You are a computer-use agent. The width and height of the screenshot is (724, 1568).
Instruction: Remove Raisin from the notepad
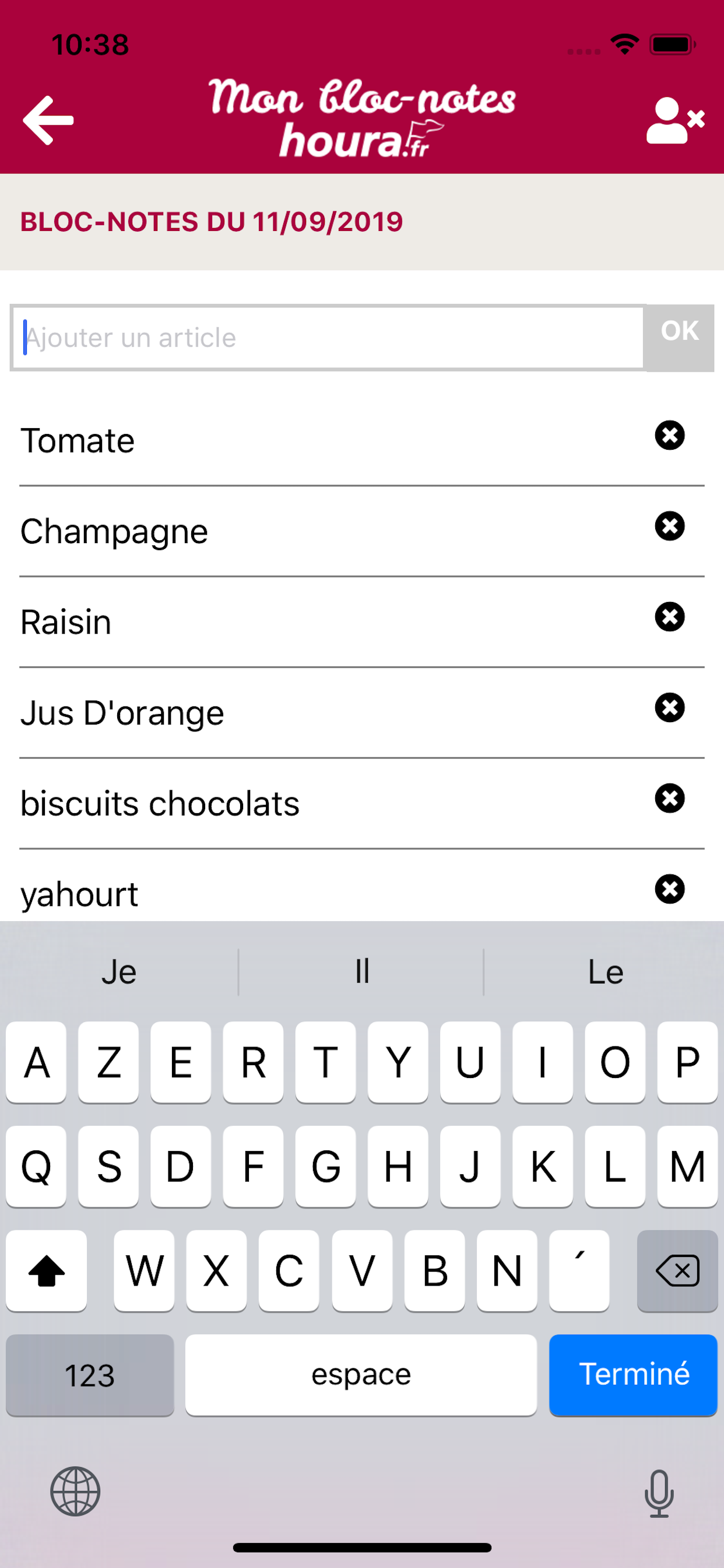[669, 617]
